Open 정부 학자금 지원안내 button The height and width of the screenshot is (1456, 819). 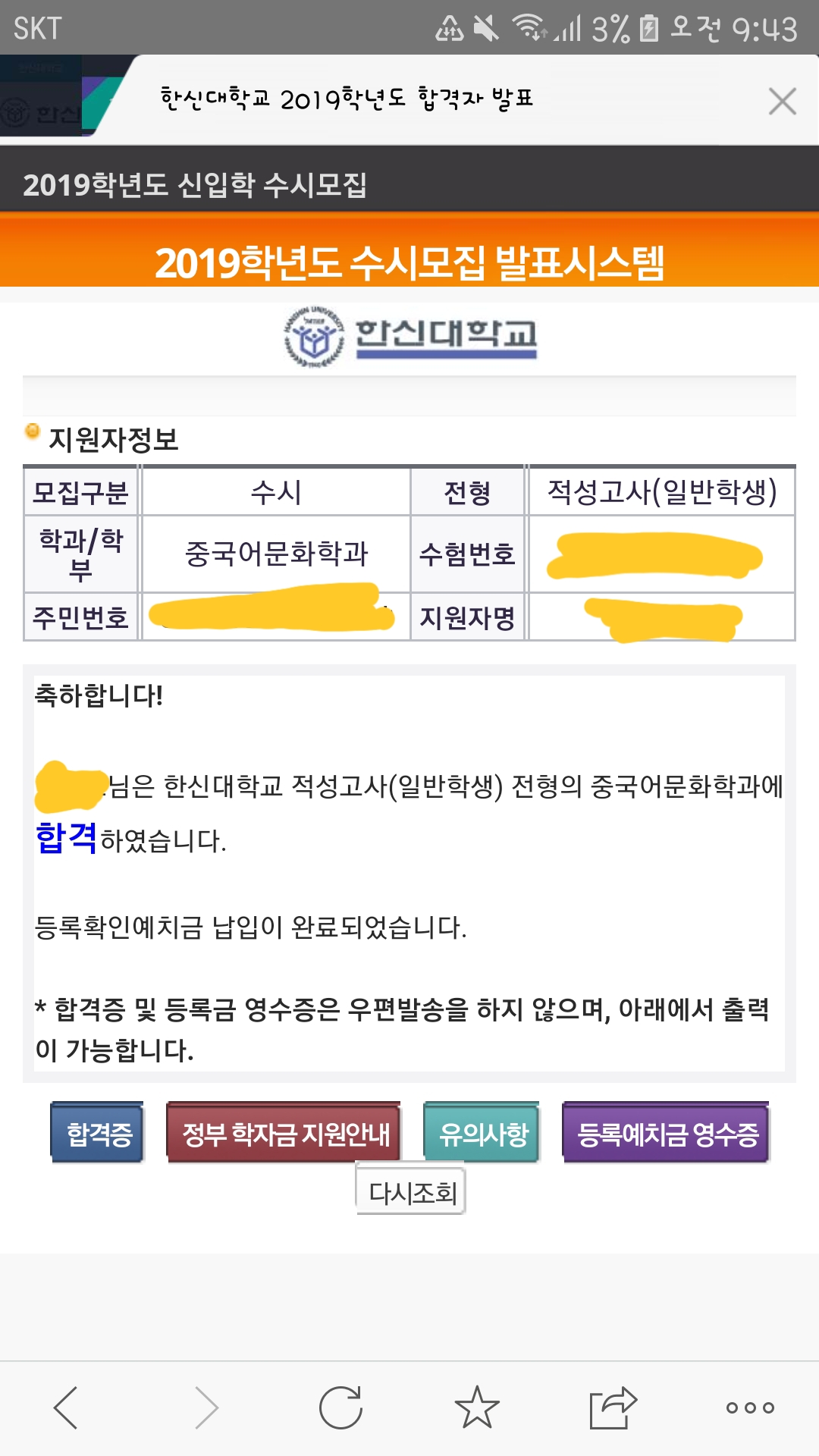click(x=284, y=1134)
